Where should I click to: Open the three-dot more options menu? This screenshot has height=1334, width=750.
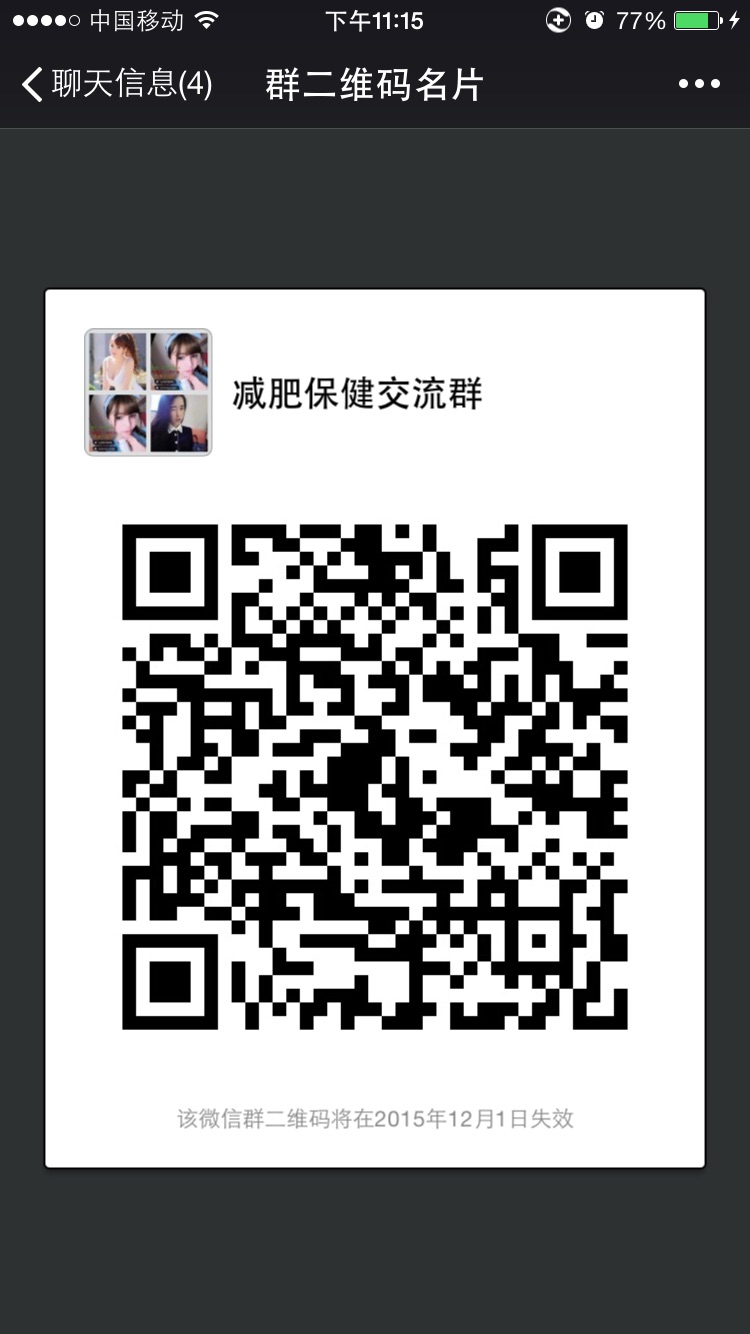click(x=699, y=84)
